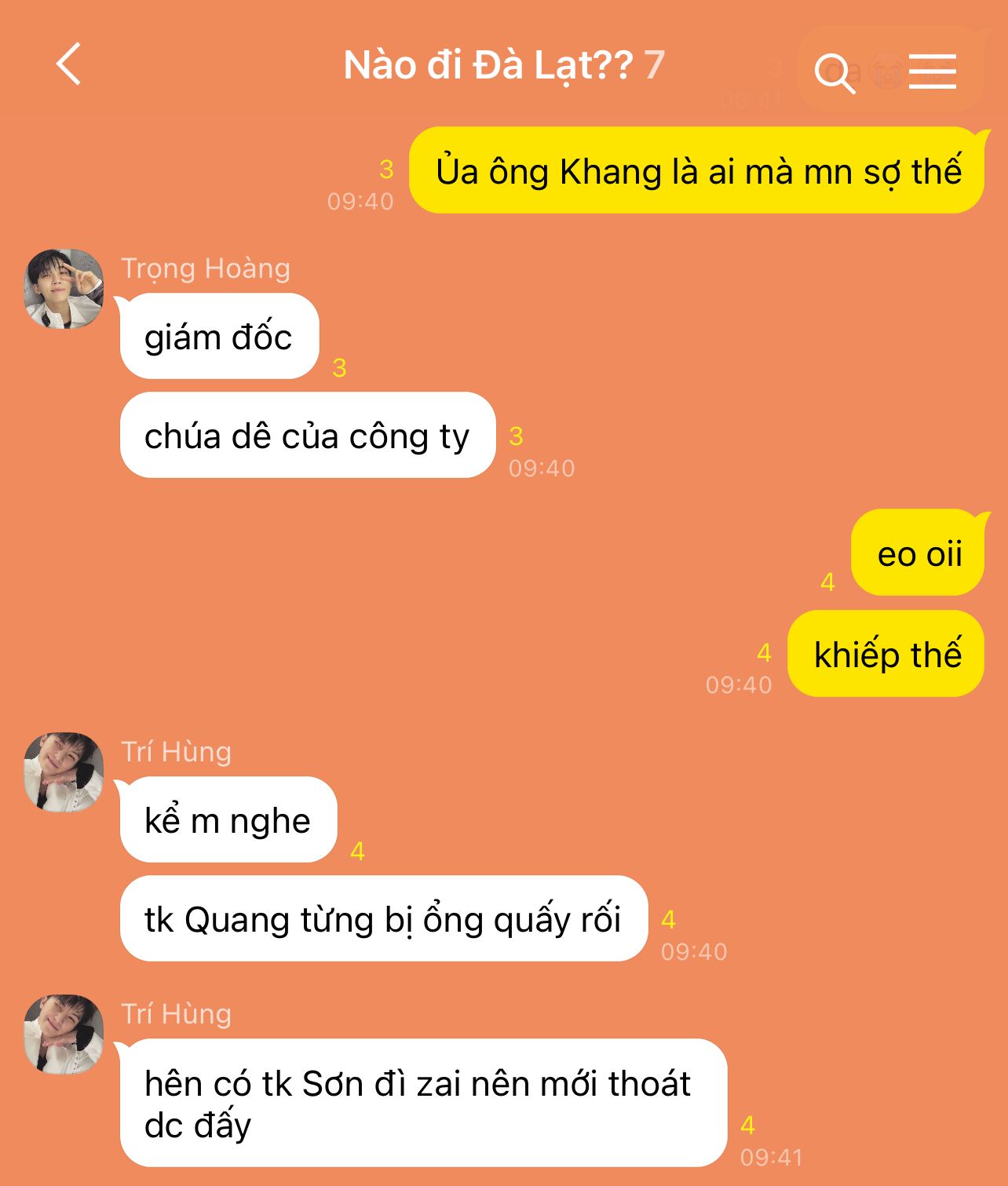Image resolution: width=1008 pixels, height=1186 pixels.
Task: Go back from the Nào đi Đà Lạt chat
Action: pyautogui.click(x=69, y=64)
